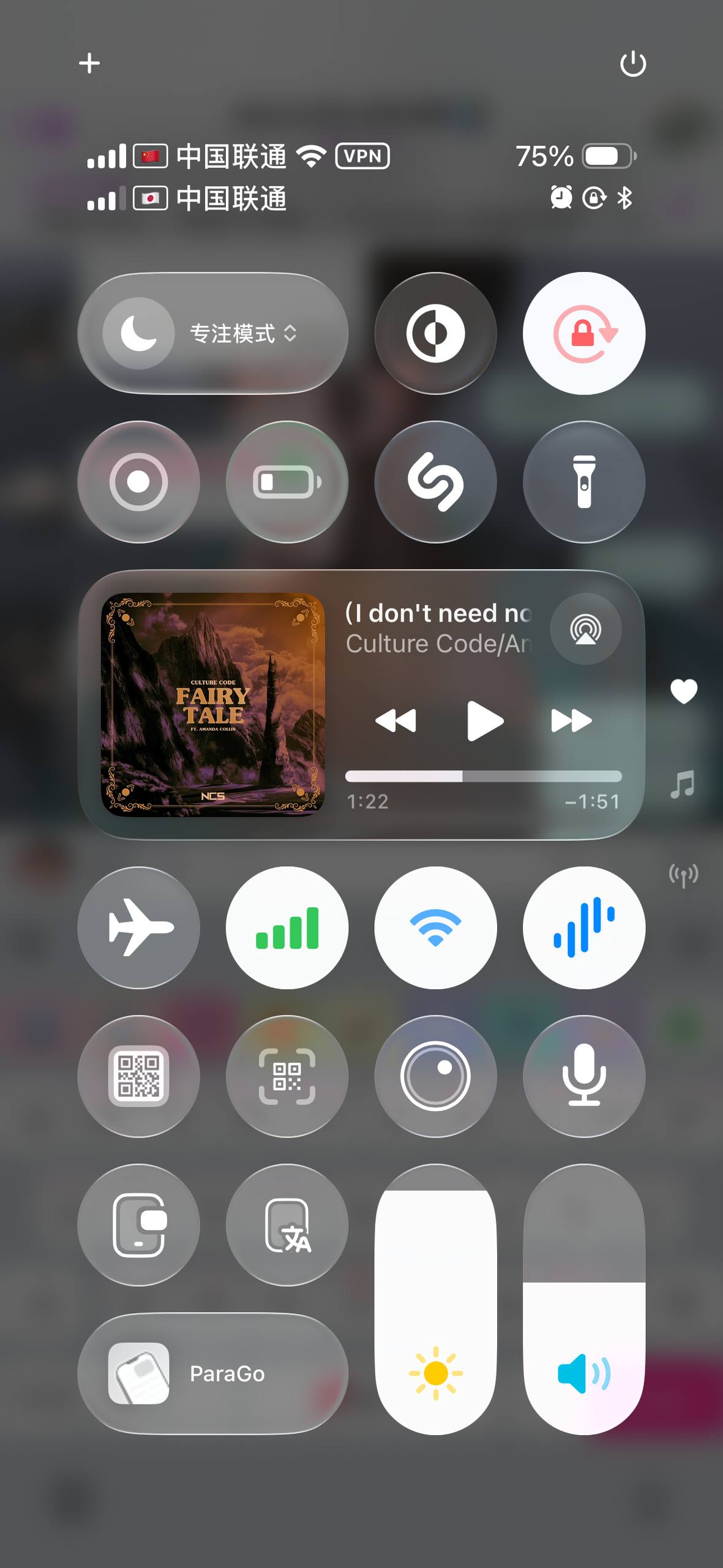Turn off Wi-Fi
The image size is (723, 1568).
click(x=435, y=927)
